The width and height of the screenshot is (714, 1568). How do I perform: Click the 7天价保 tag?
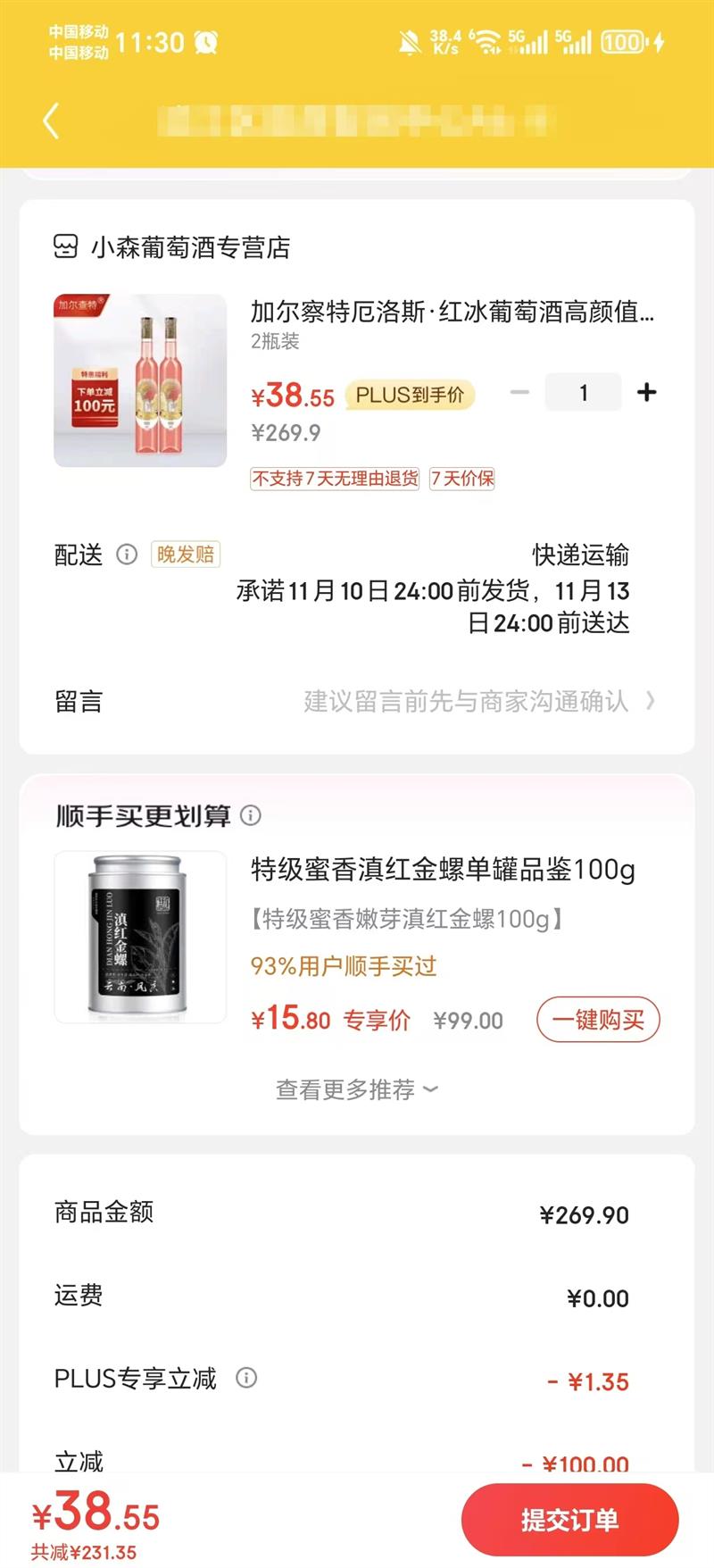pos(462,480)
